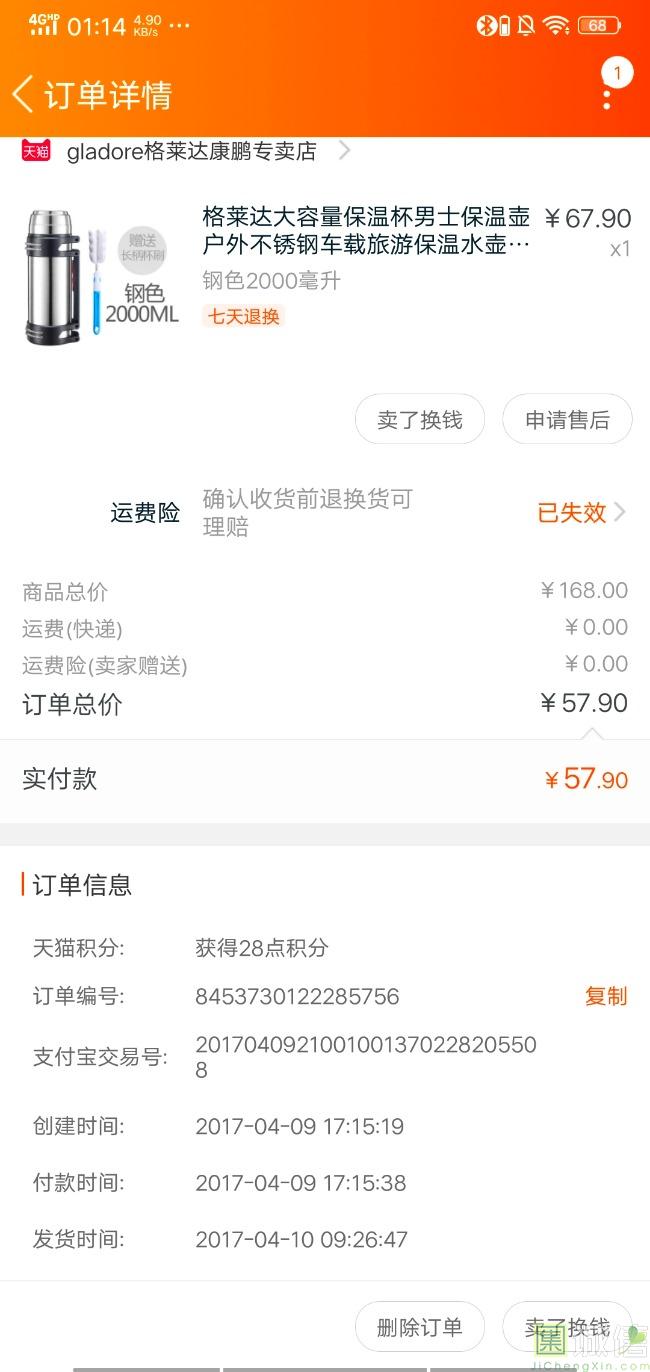Open gladore格莱达康鹏专卖店 store page
Screen dimensions: 650x1372
pyautogui.click(x=192, y=152)
